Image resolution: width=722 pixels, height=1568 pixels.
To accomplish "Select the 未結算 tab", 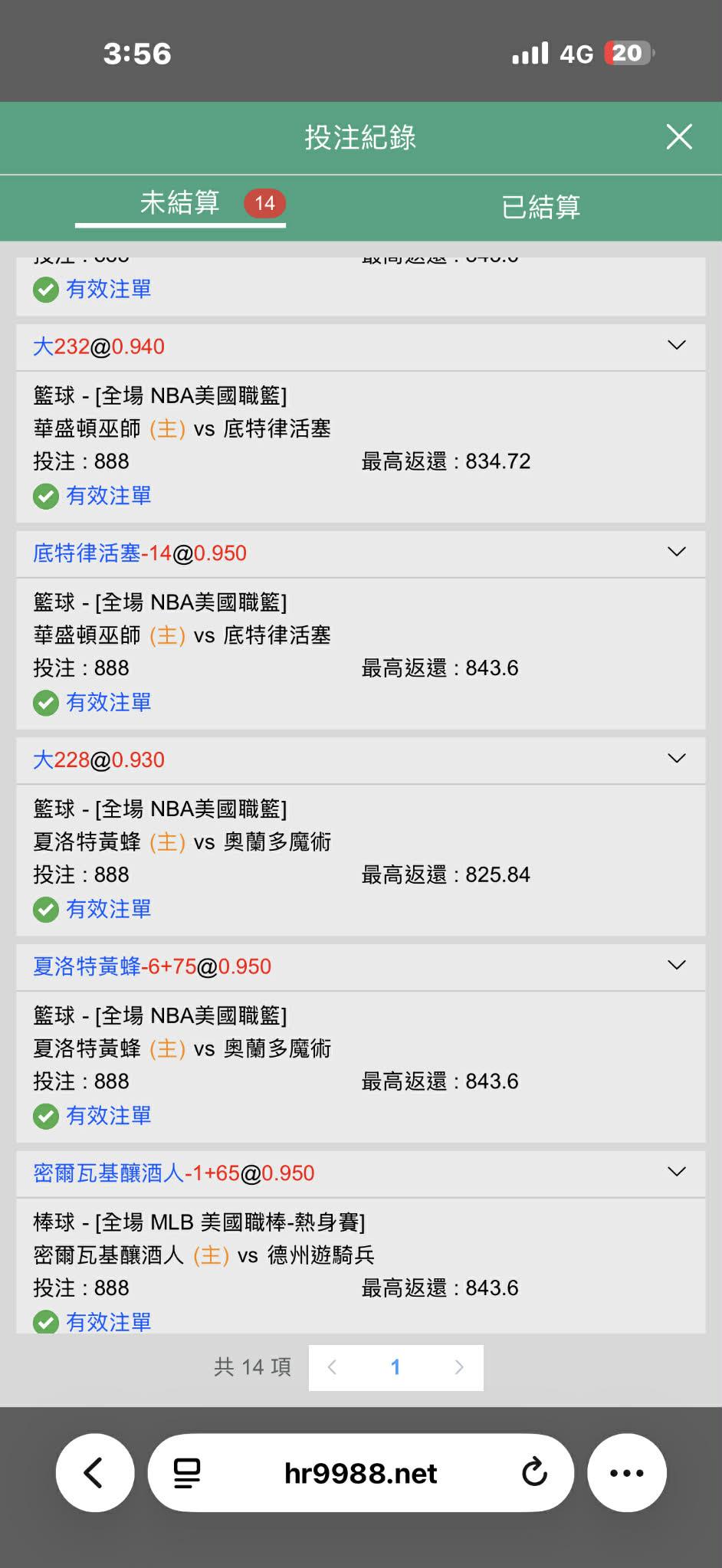I will (x=180, y=204).
